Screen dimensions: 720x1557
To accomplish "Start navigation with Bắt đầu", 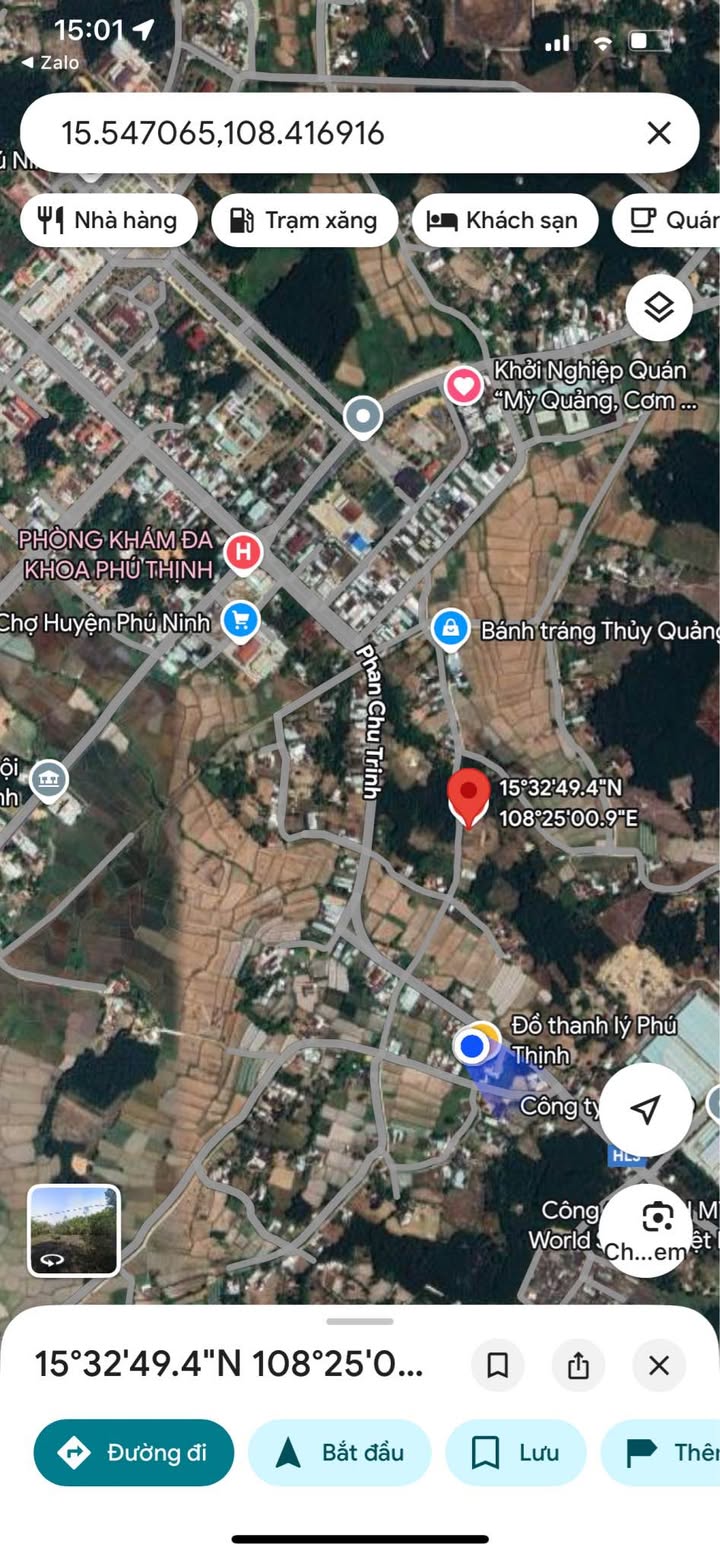I will 339,1452.
